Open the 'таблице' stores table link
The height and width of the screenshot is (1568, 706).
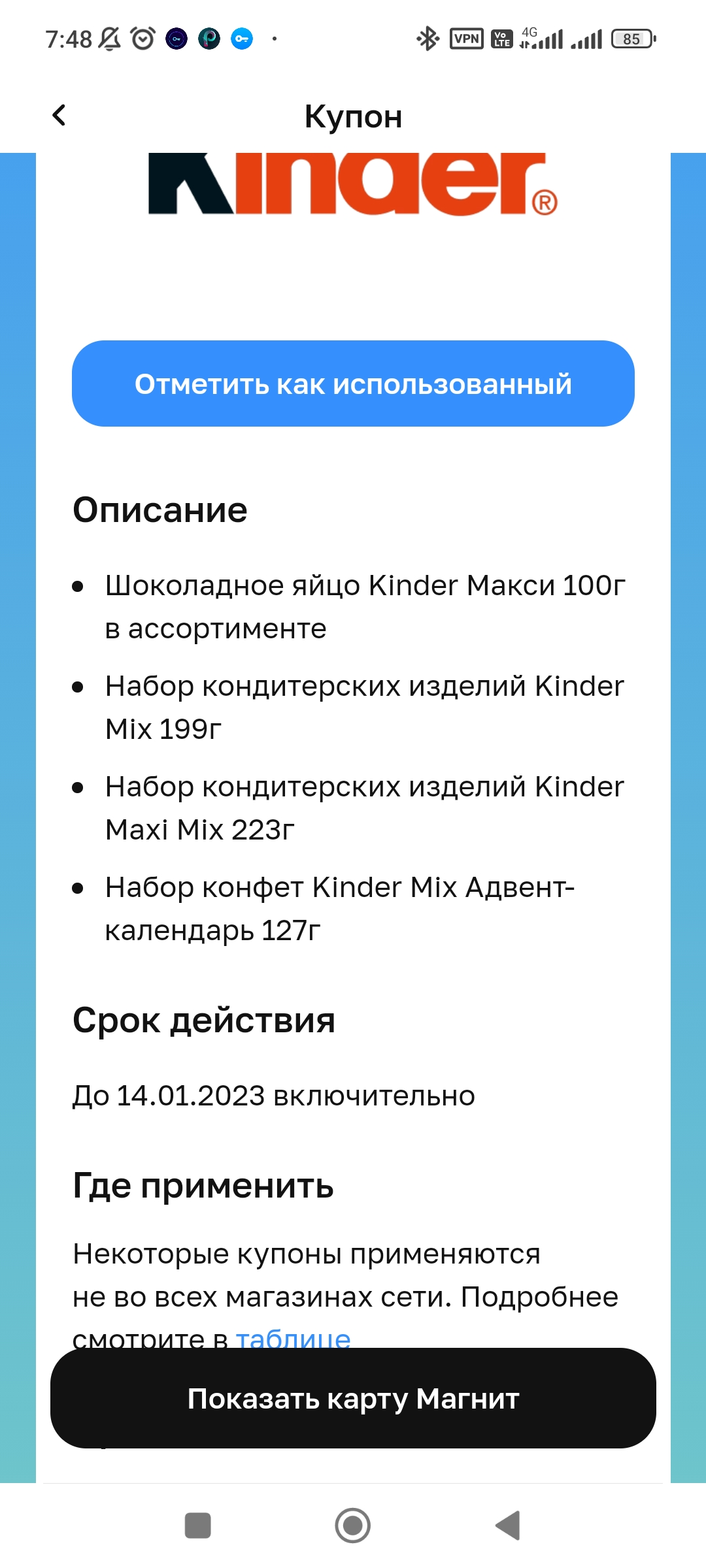click(x=294, y=1338)
